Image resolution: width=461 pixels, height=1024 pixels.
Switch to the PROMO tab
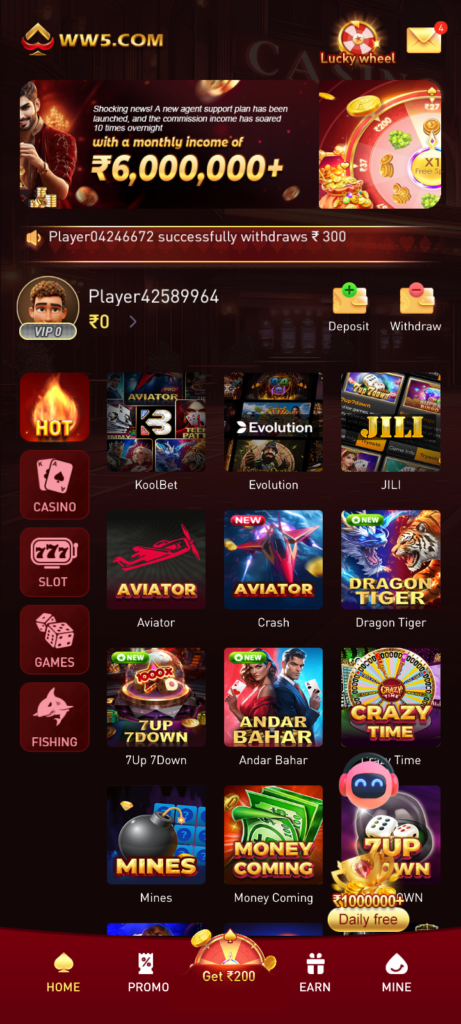148,973
